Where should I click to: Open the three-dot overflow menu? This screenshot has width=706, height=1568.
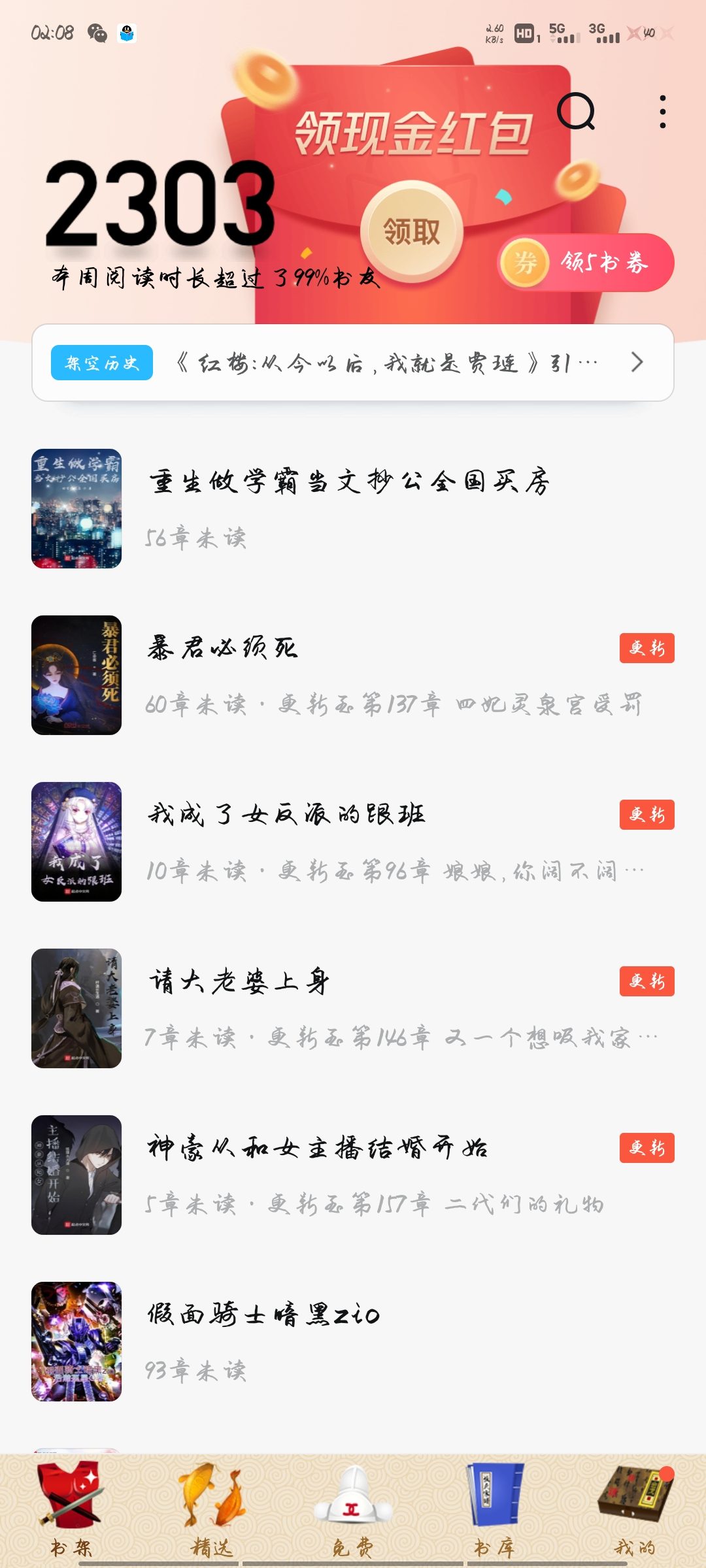coord(662,112)
